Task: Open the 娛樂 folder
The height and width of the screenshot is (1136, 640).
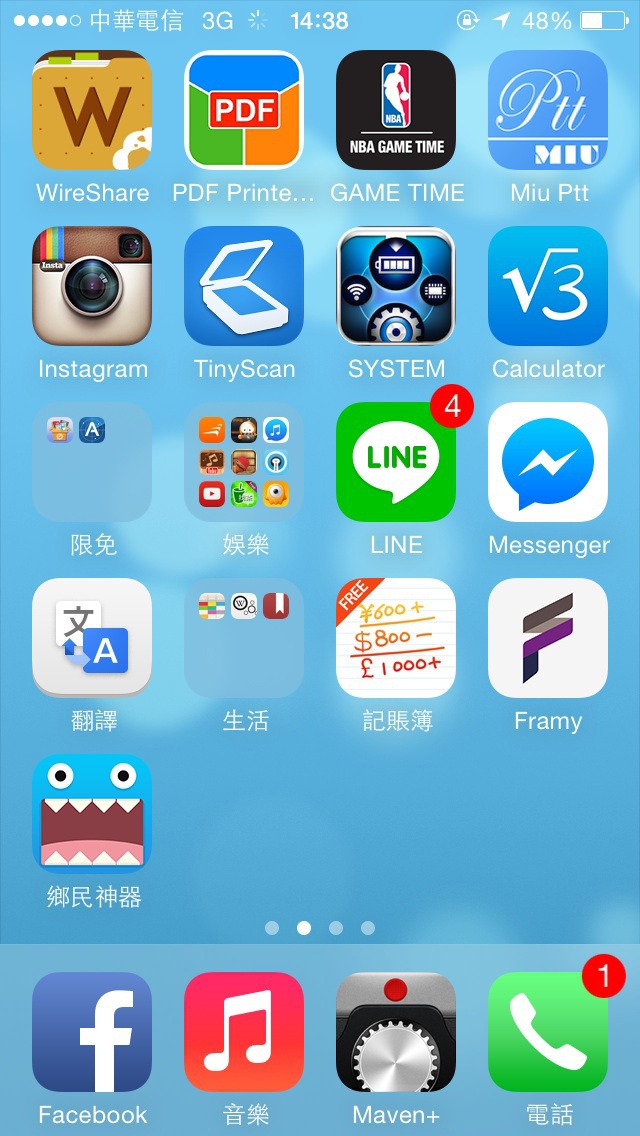Action: click(x=244, y=462)
